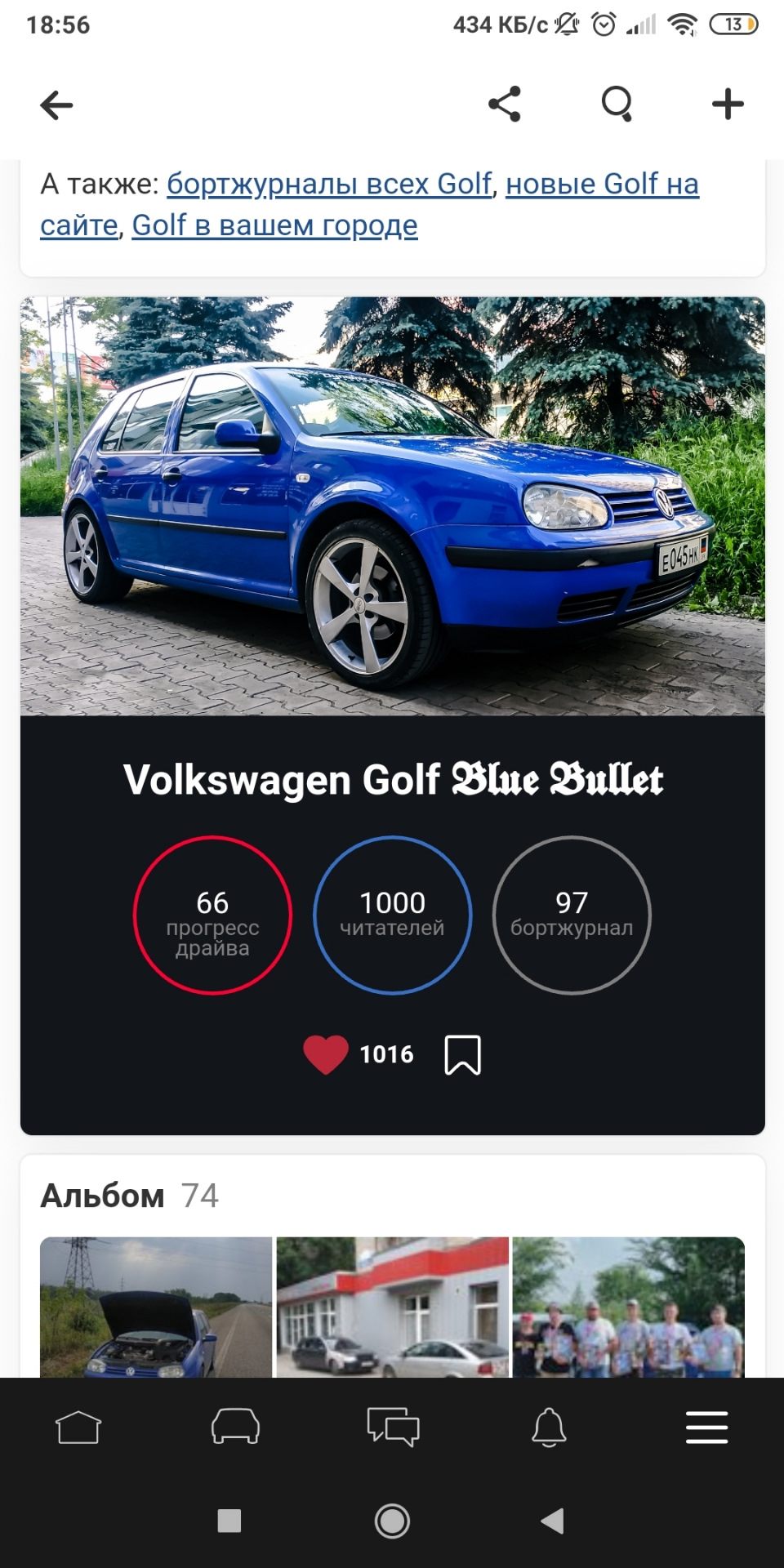Tap the 66 прогресс драйва progress ring

coord(212,915)
